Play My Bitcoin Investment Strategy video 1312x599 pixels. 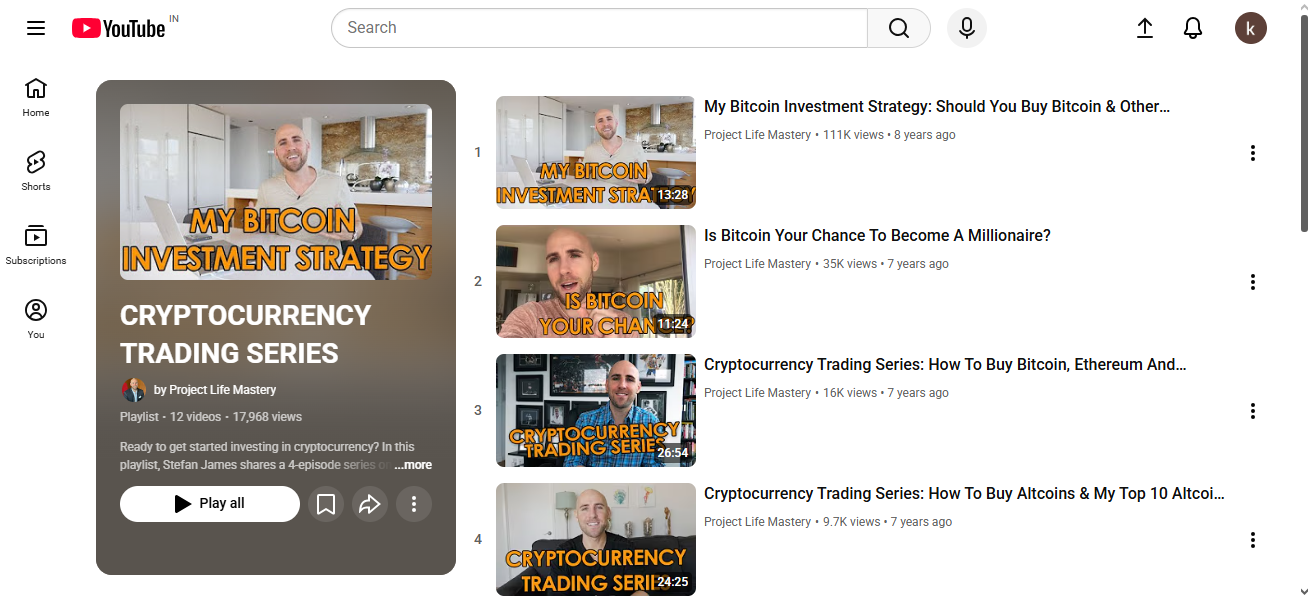936,107
